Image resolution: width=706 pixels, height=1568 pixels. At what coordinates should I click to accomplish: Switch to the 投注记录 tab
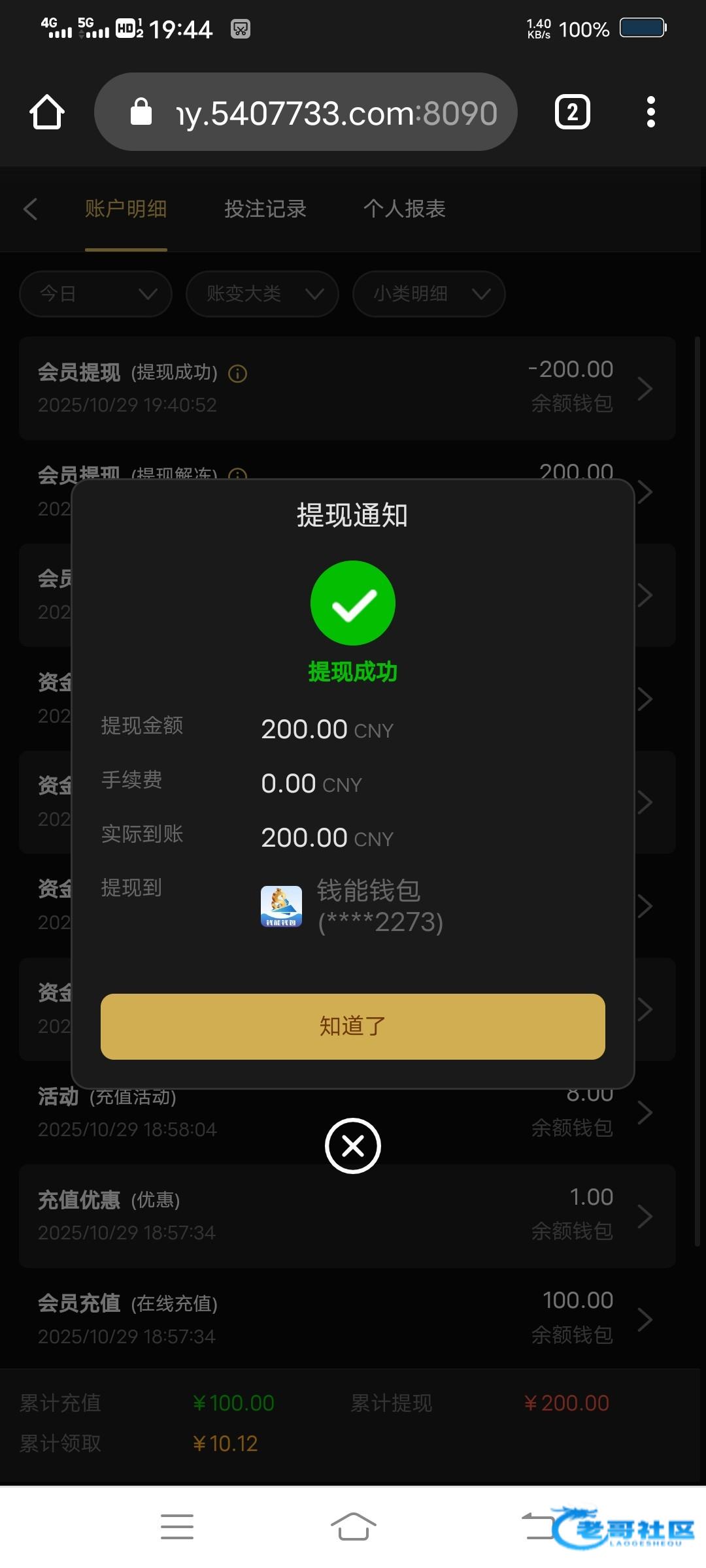(x=265, y=209)
